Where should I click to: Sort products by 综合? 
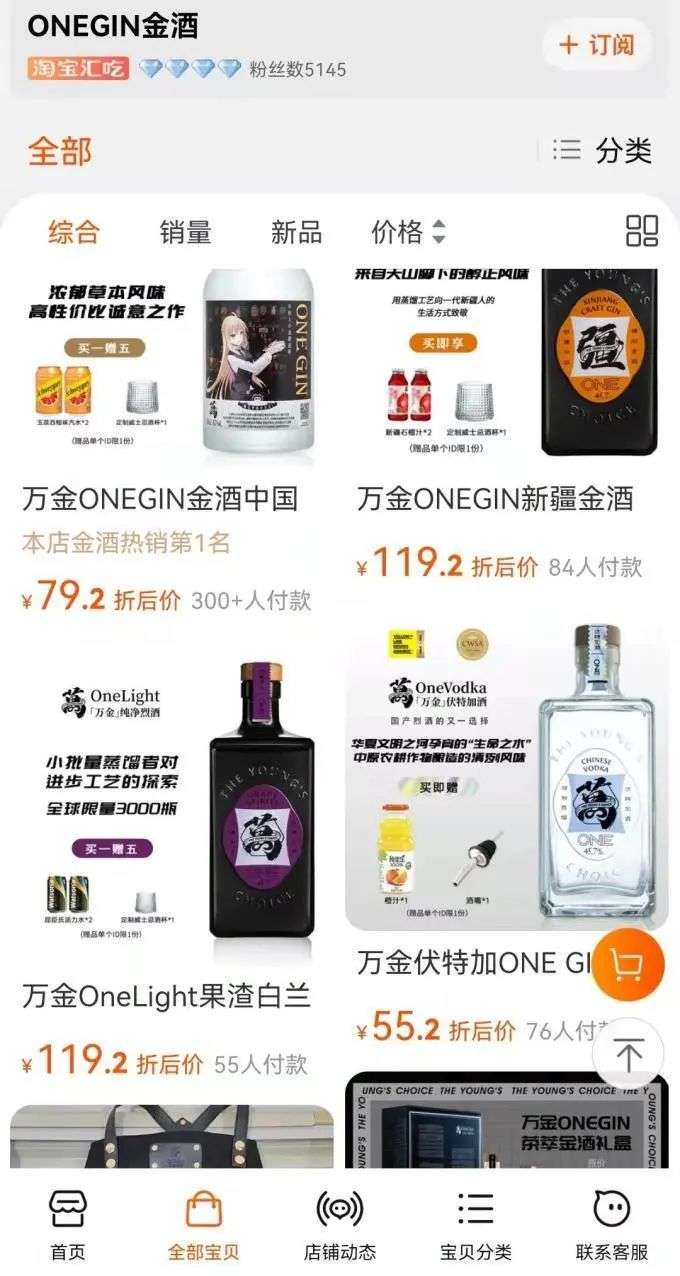coord(74,232)
